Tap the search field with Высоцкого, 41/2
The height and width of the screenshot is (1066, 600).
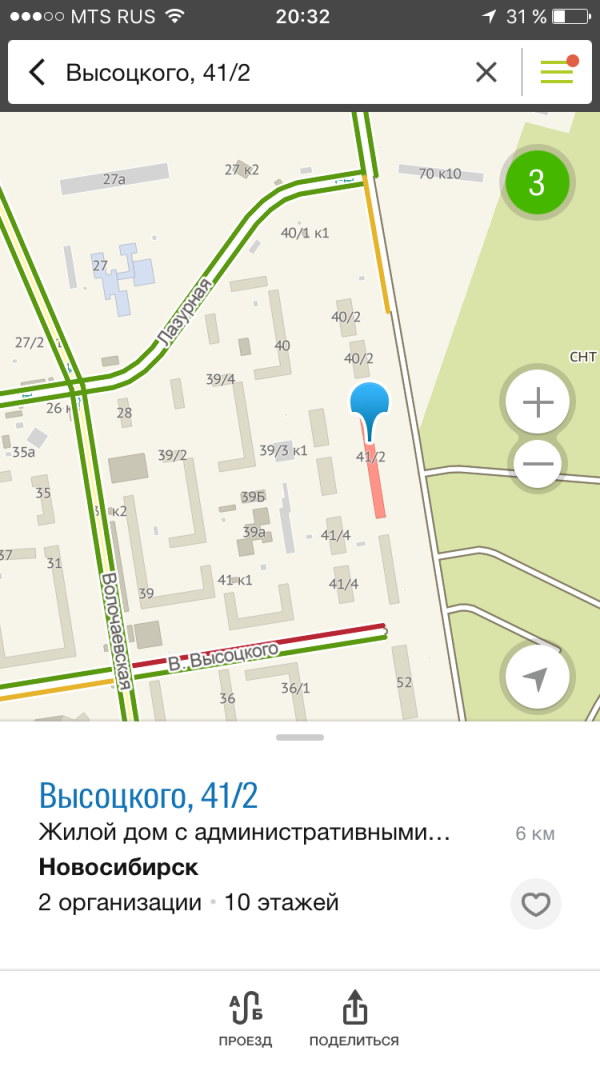point(260,72)
